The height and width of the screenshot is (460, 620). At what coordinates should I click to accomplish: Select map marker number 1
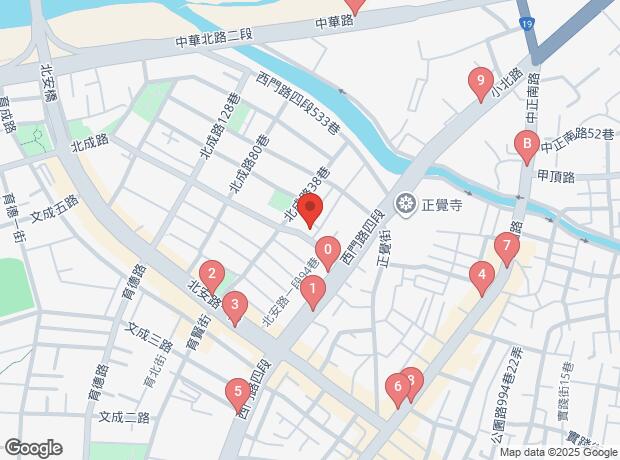[314, 291]
